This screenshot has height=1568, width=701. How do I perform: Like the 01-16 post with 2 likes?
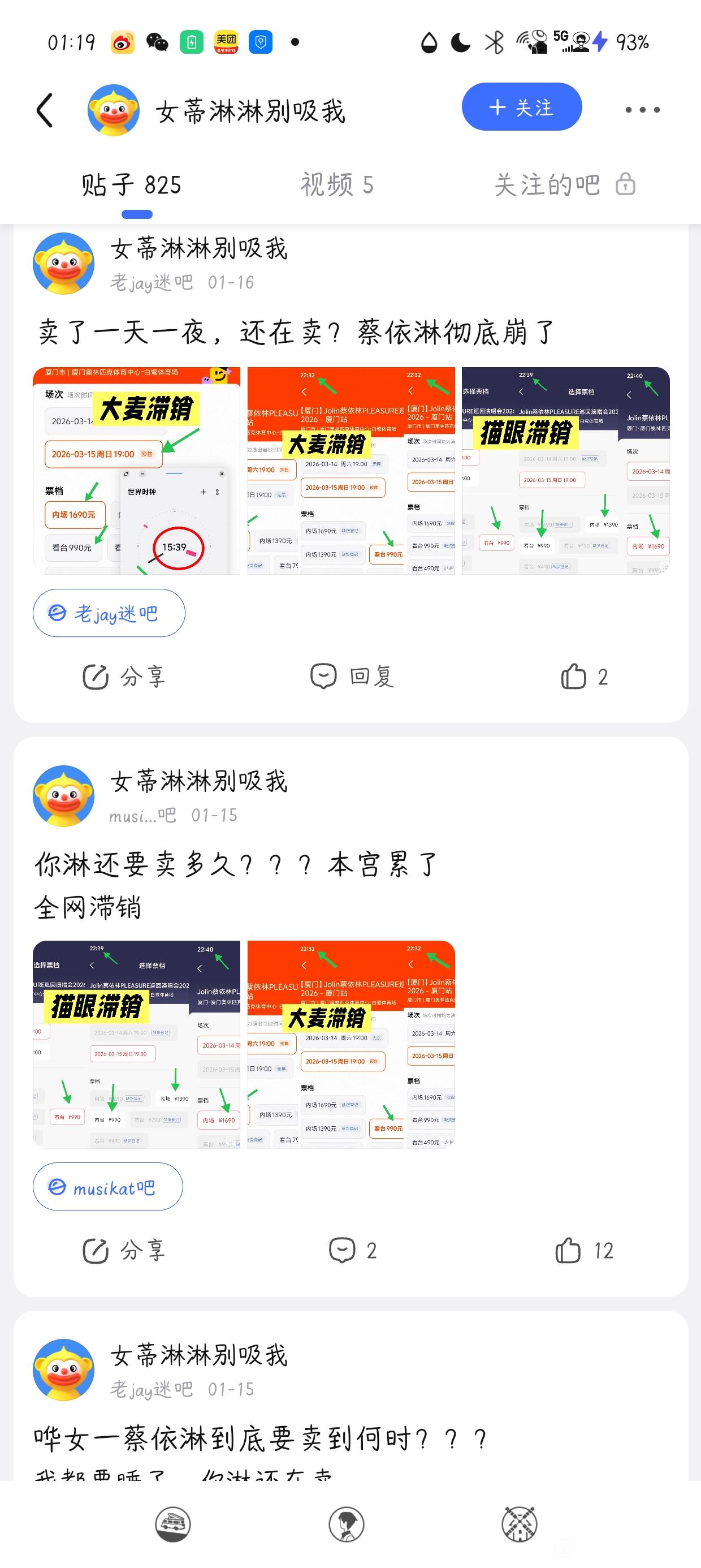pos(583,677)
